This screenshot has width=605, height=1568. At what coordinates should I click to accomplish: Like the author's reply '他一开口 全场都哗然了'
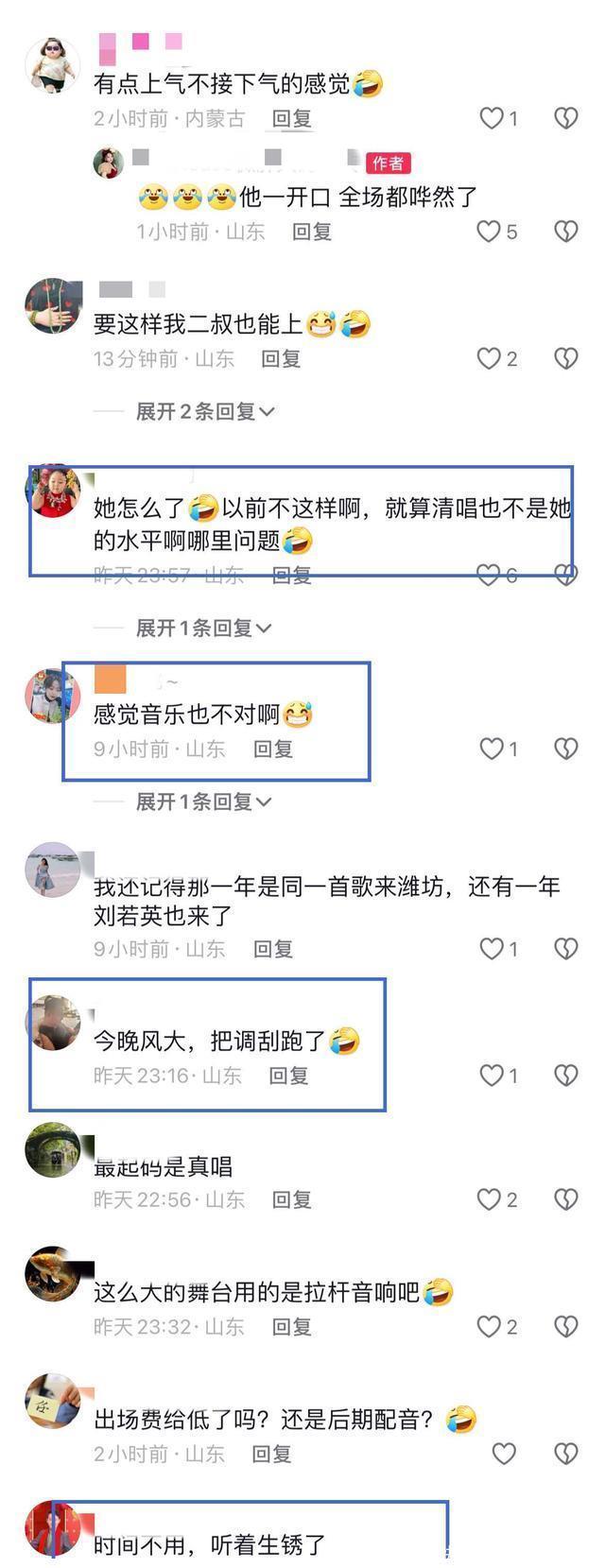point(488,232)
